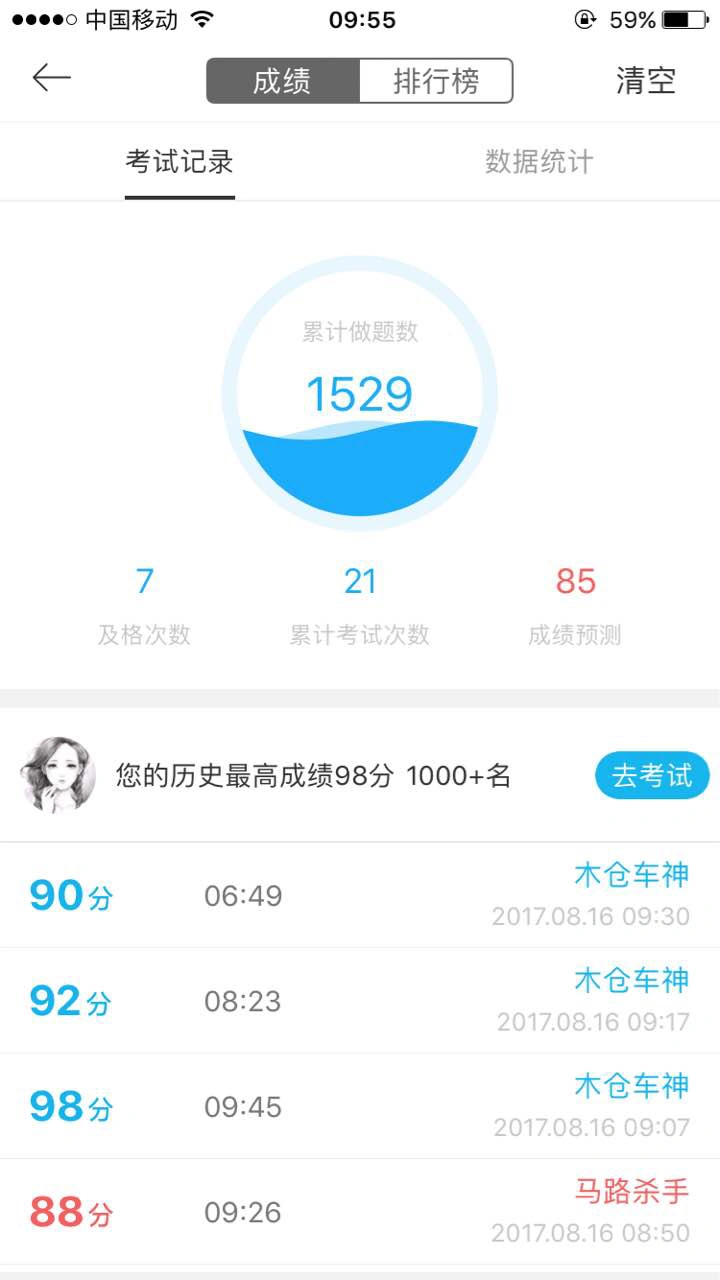The width and height of the screenshot is (720, 1280).
Task: Switch to the 数据统计 tab
Action: [540, 162]
